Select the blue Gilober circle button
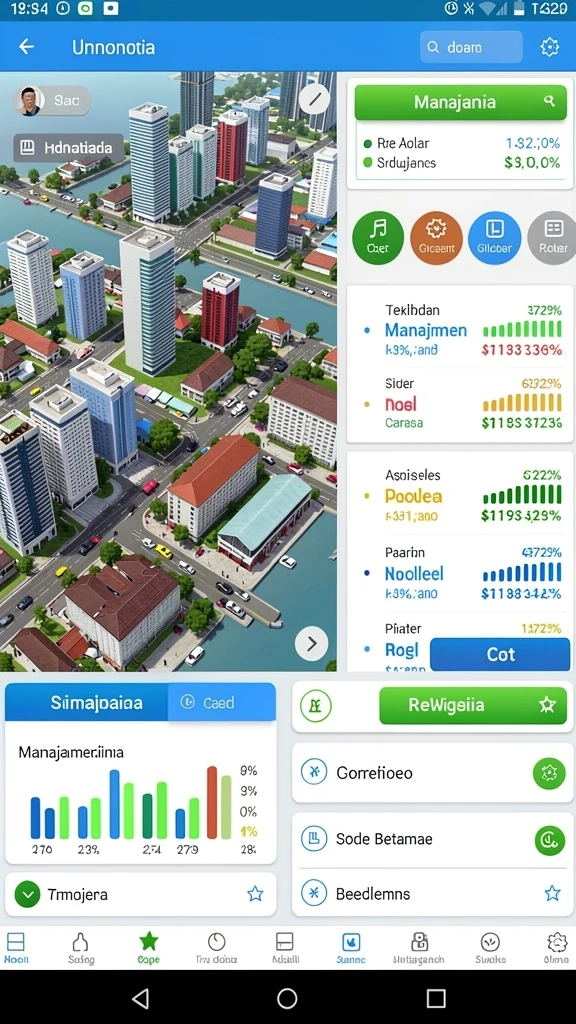The image size is (576, 1024). [x=495, y=238]
